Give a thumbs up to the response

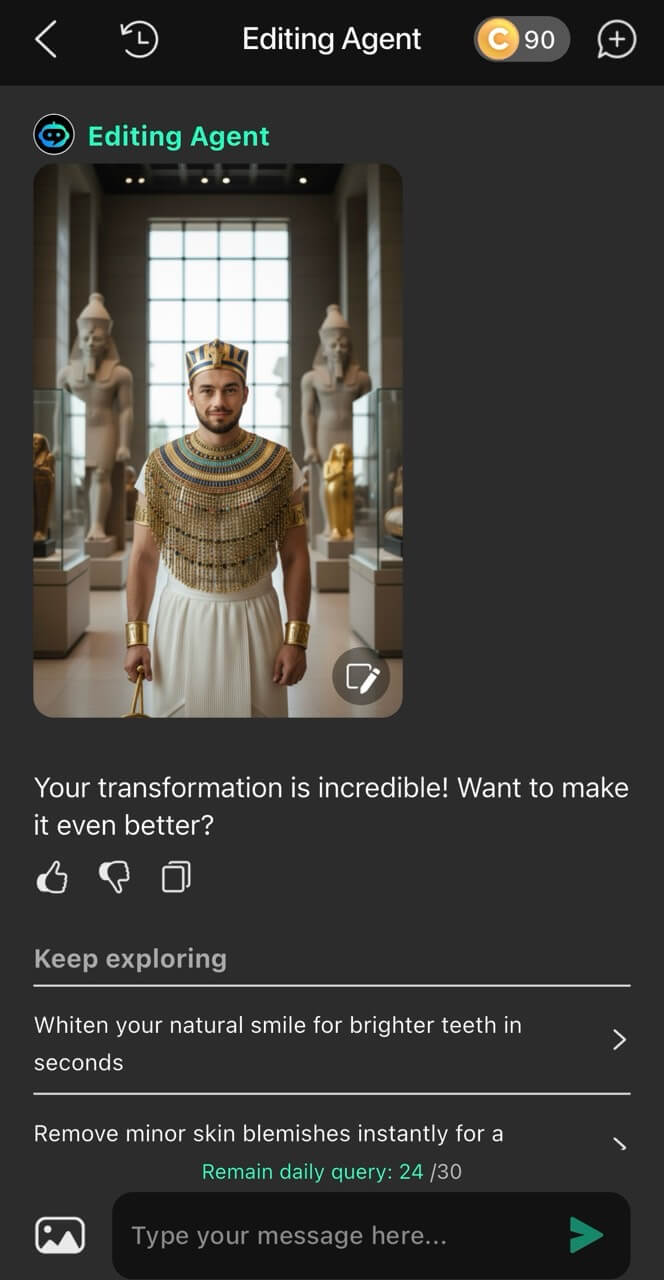click(x=52, y=878)
